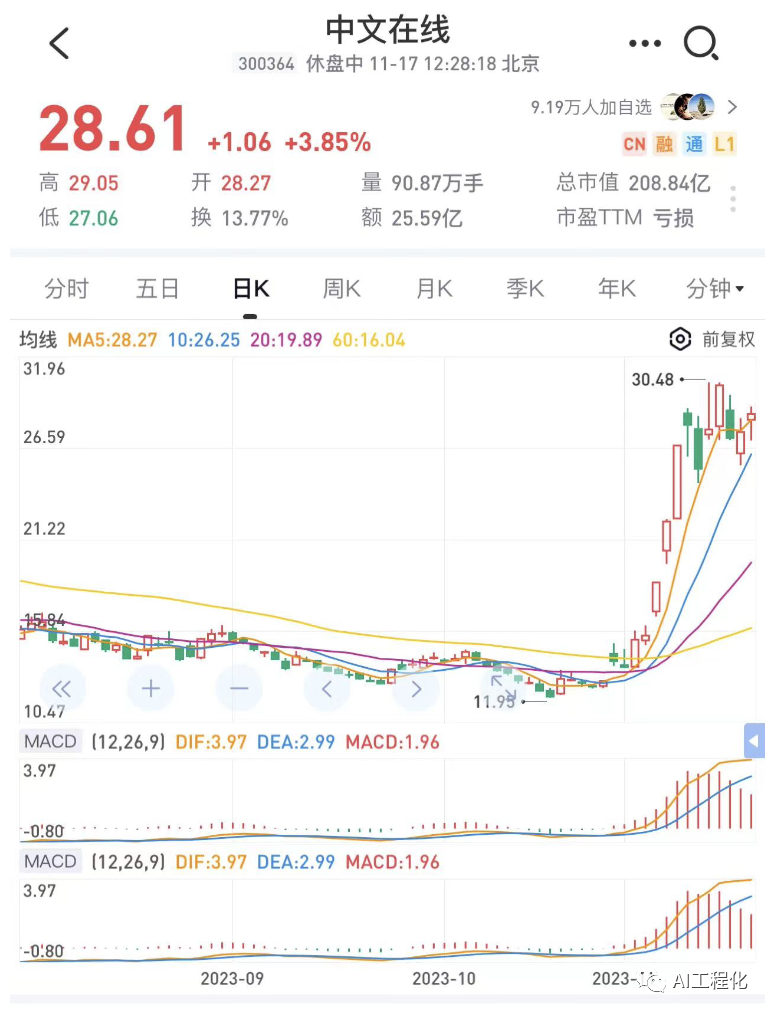Screen dimensions: 772x1014
Task: Select the 日K chart tab
Action: click(250, 289)
